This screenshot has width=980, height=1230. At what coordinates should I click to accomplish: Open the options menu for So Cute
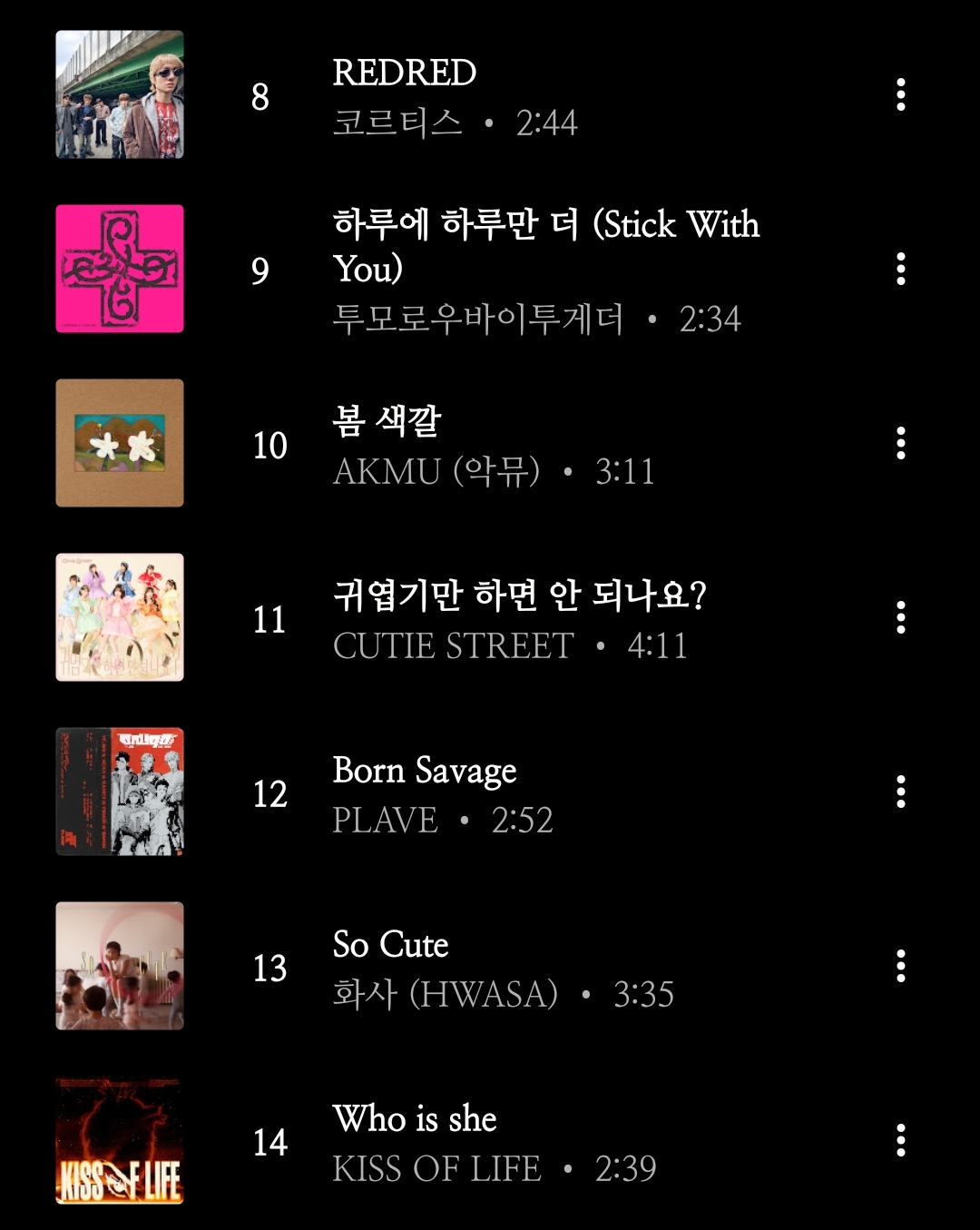pyautogui.click(x=900, y=965)
